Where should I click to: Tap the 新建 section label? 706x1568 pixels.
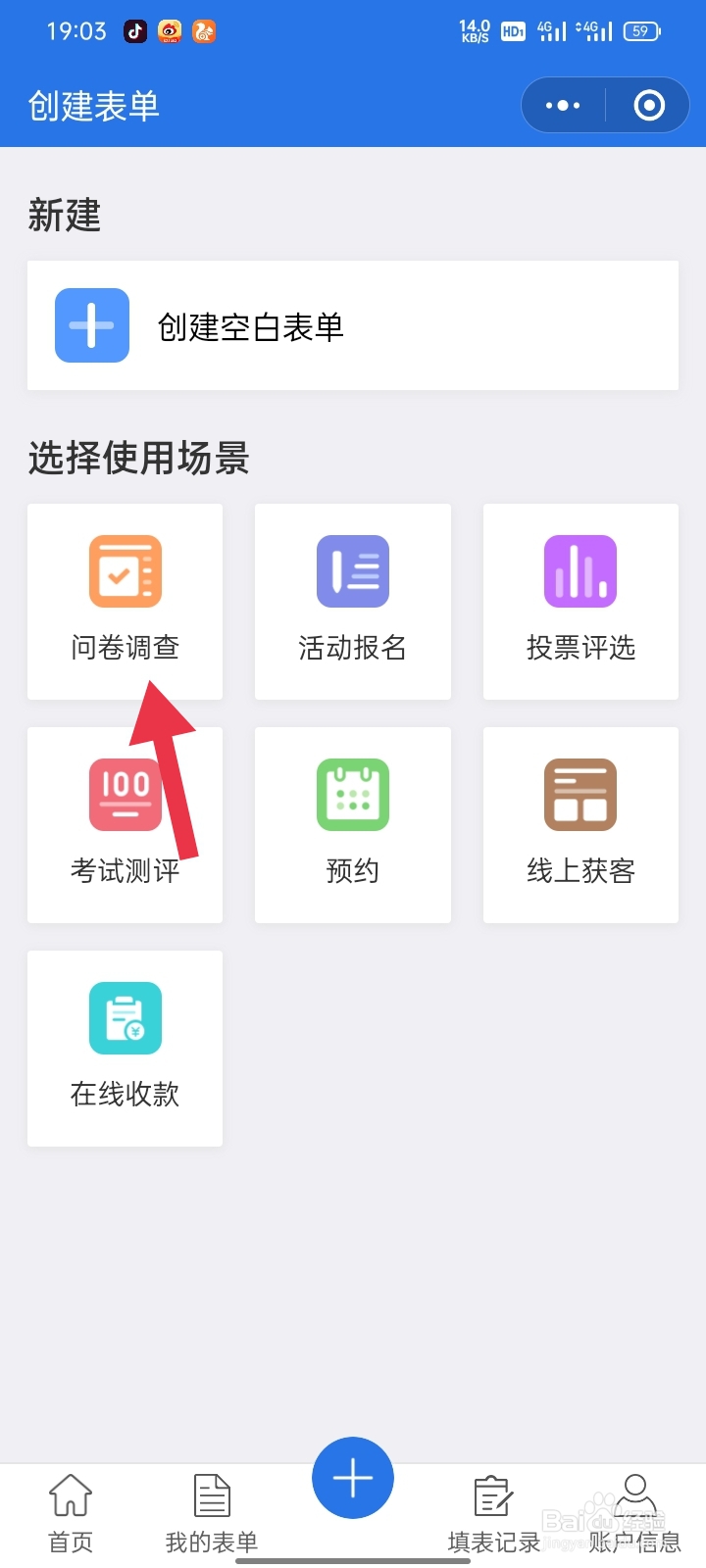point(64,217)
